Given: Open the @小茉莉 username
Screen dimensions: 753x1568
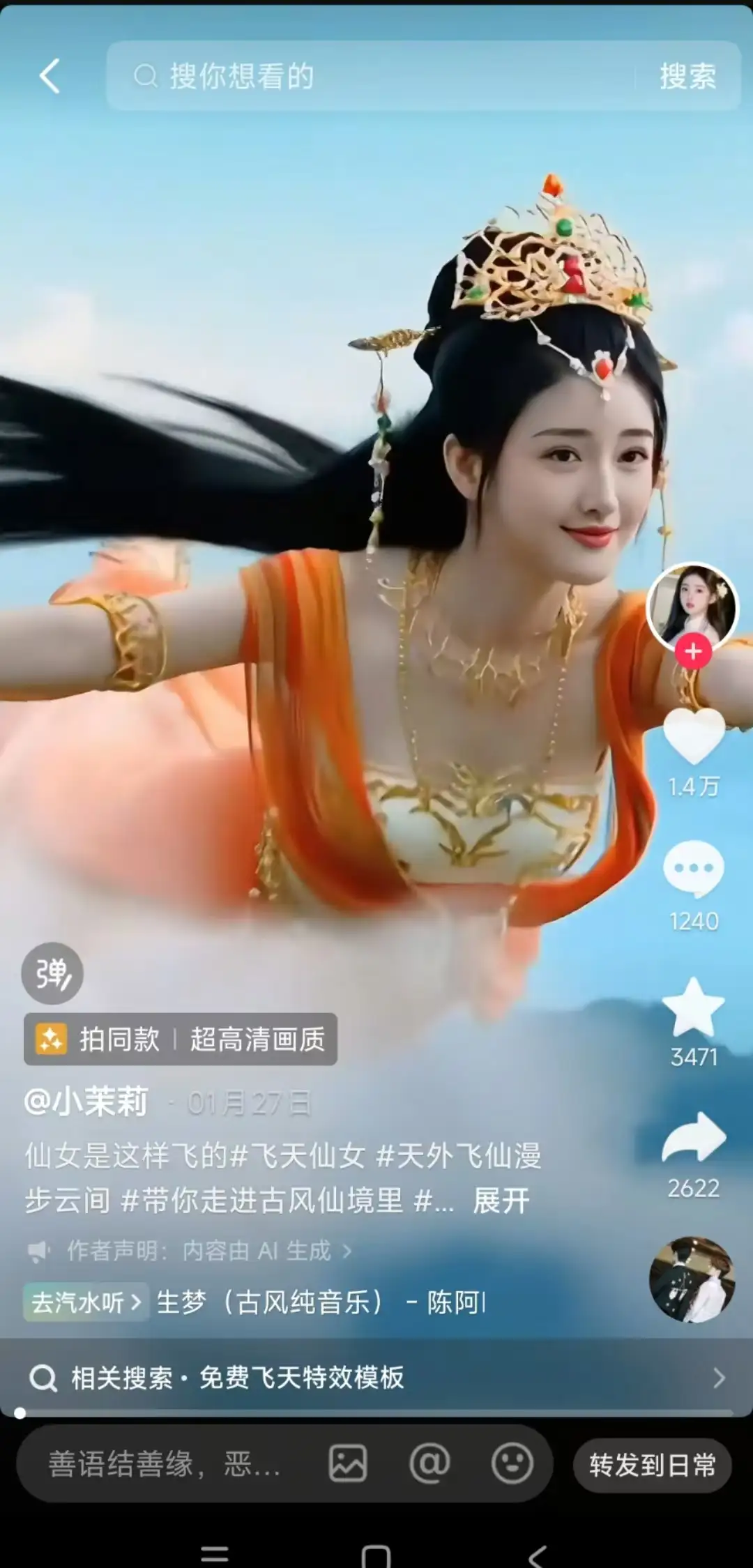Looking at the screenshot, I should tap(86, 1102).
